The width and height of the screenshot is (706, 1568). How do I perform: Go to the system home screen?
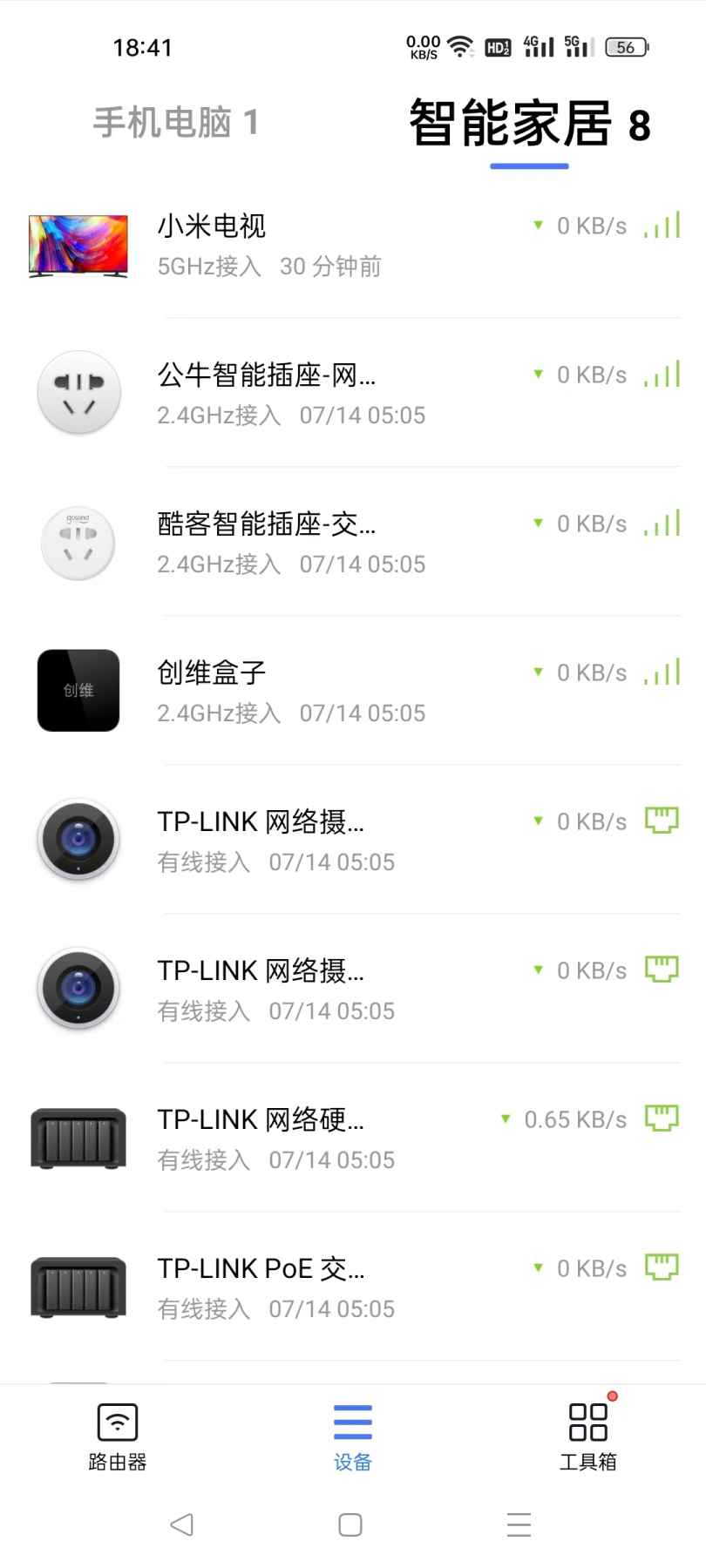[350, 1524]
